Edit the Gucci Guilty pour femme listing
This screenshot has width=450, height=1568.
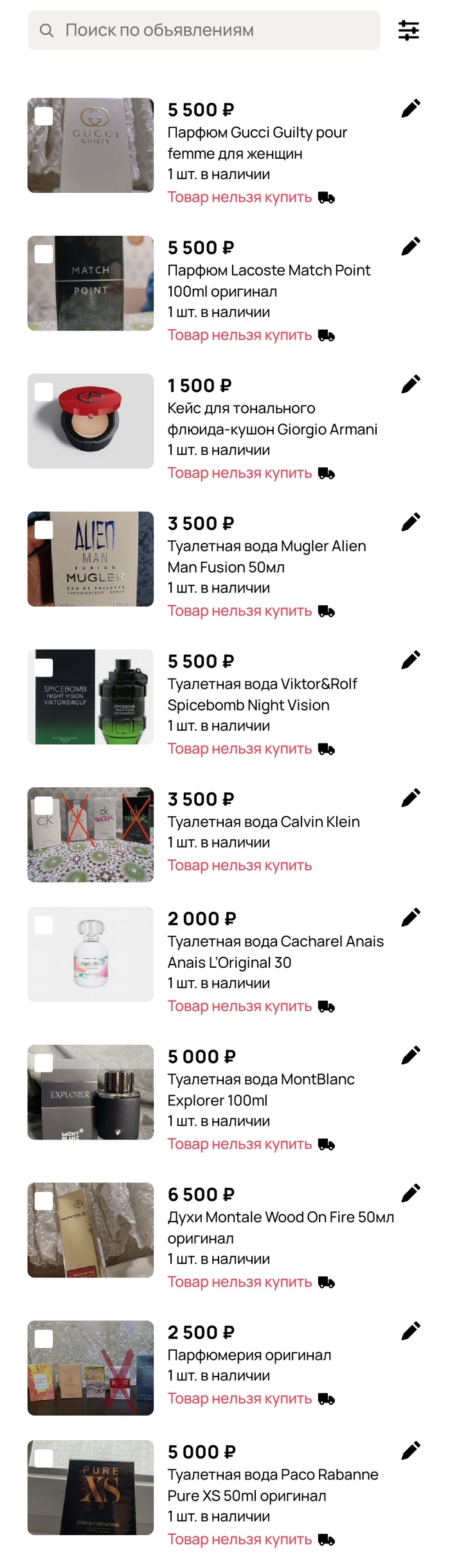[410, 109]
